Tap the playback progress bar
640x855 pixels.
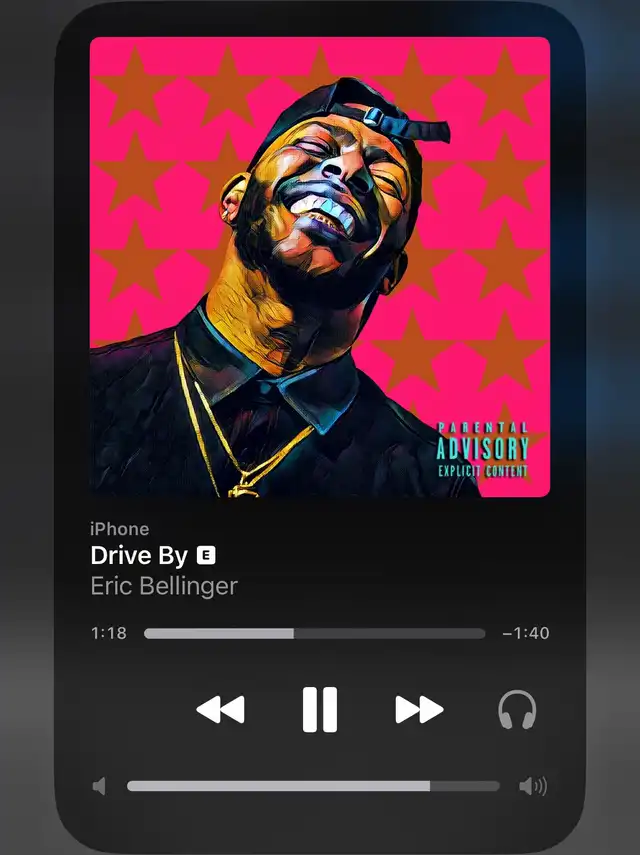click(314, 633)
